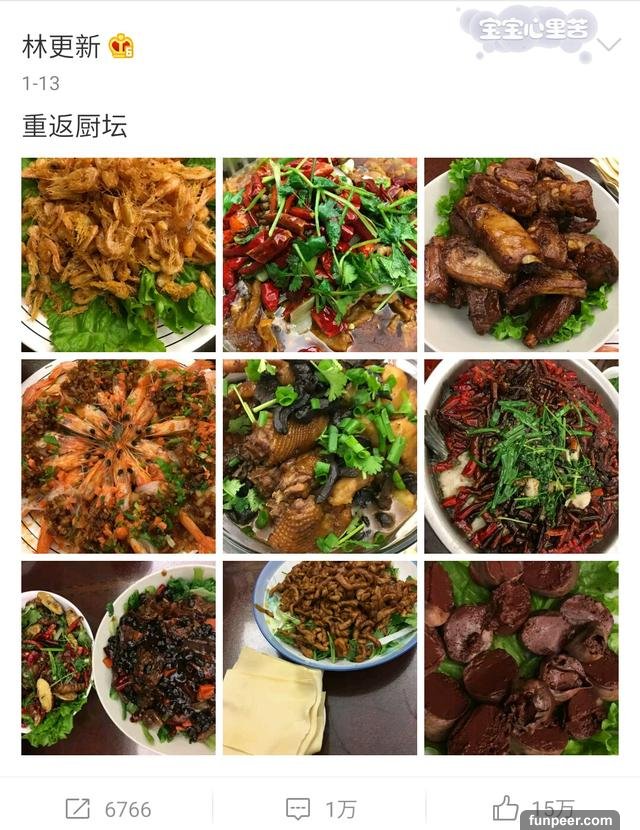Open the fried shrimp on lettuce photo

click(118, 254)
